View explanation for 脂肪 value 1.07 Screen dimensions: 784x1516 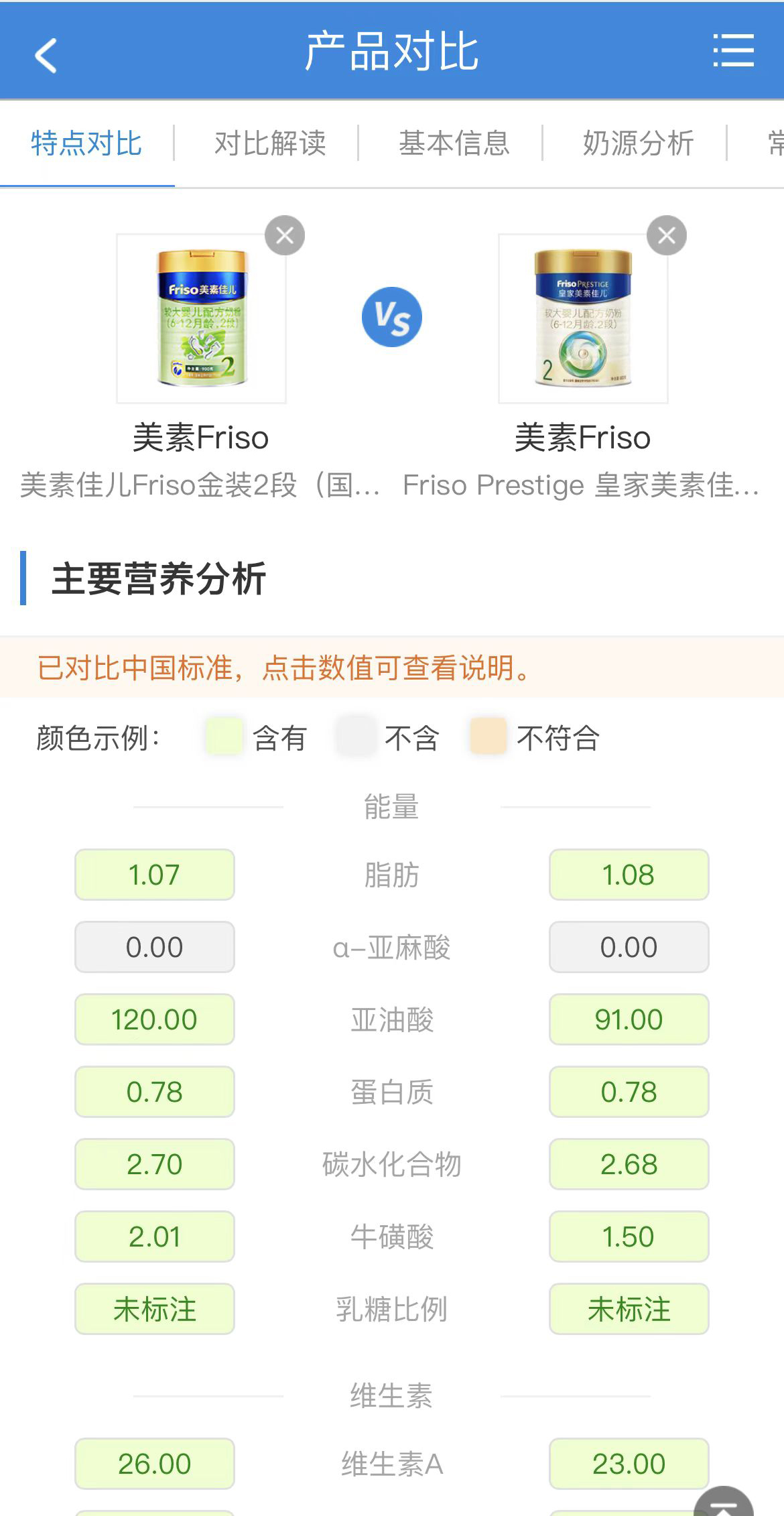pyautogui.click(x=155, y=875)
